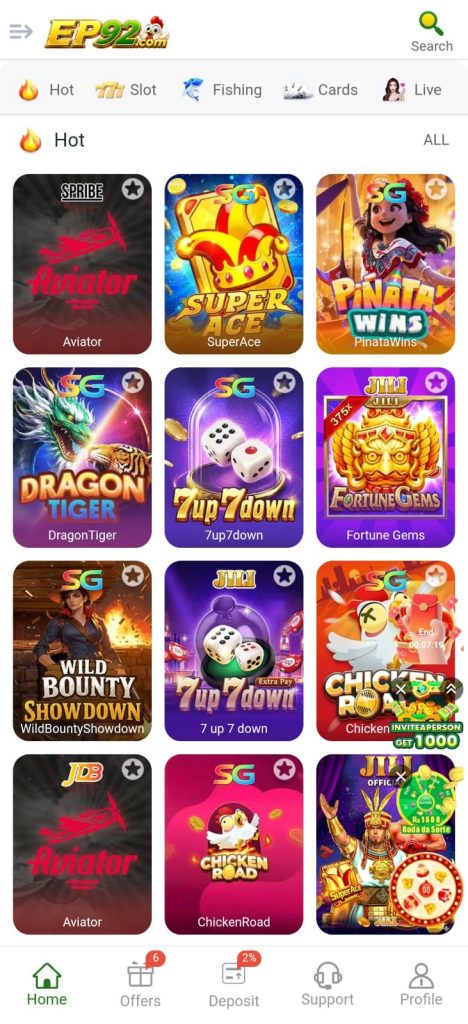The width and height of the screenshot is (468, 1024).
Task: Open the side drawer menu
Action: tap(21, 31)
